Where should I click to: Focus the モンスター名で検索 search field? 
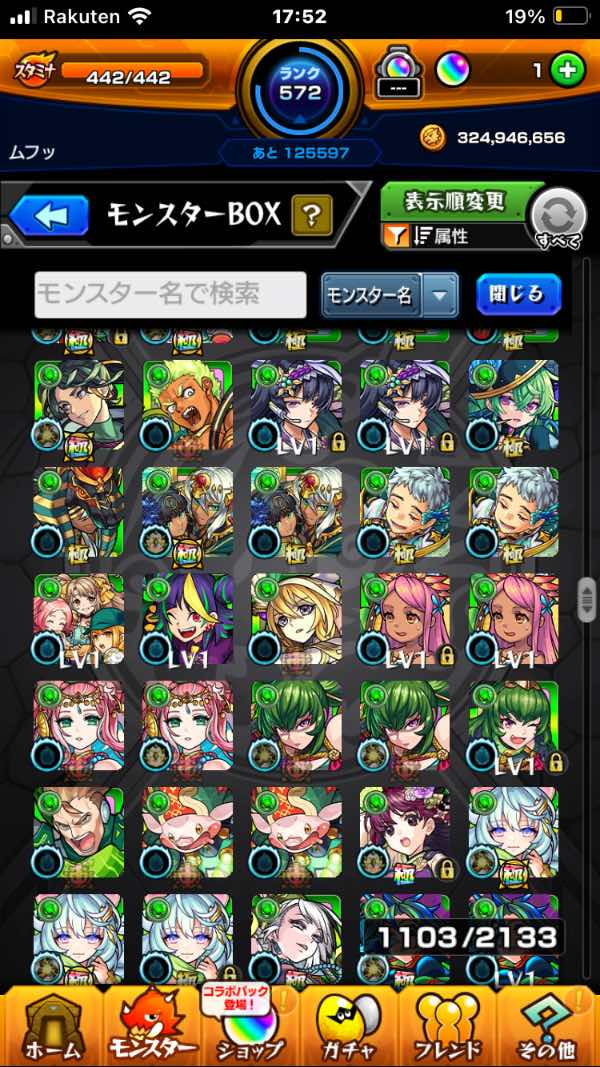point(170,295)
